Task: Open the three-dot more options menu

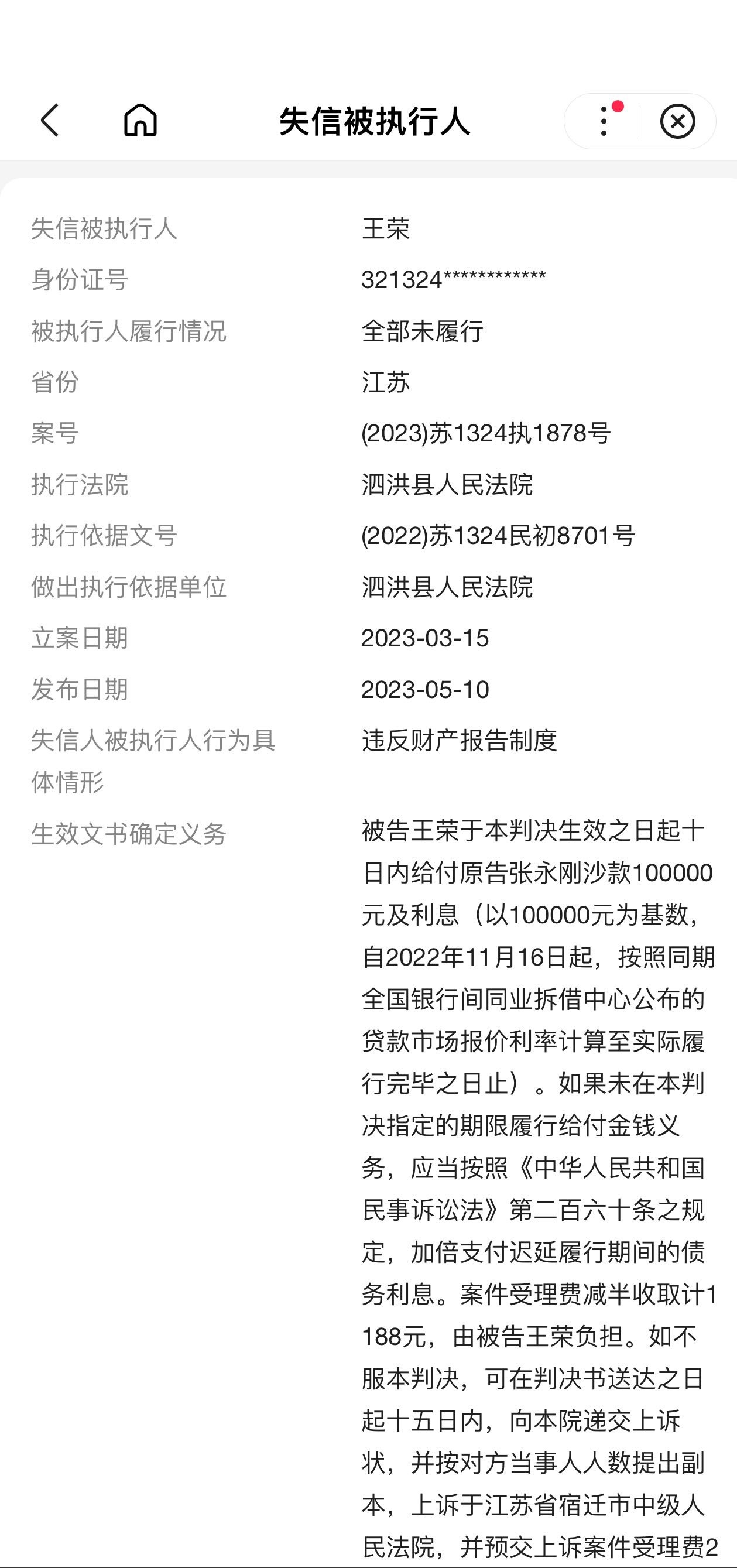Action: (x=603, y=121)
